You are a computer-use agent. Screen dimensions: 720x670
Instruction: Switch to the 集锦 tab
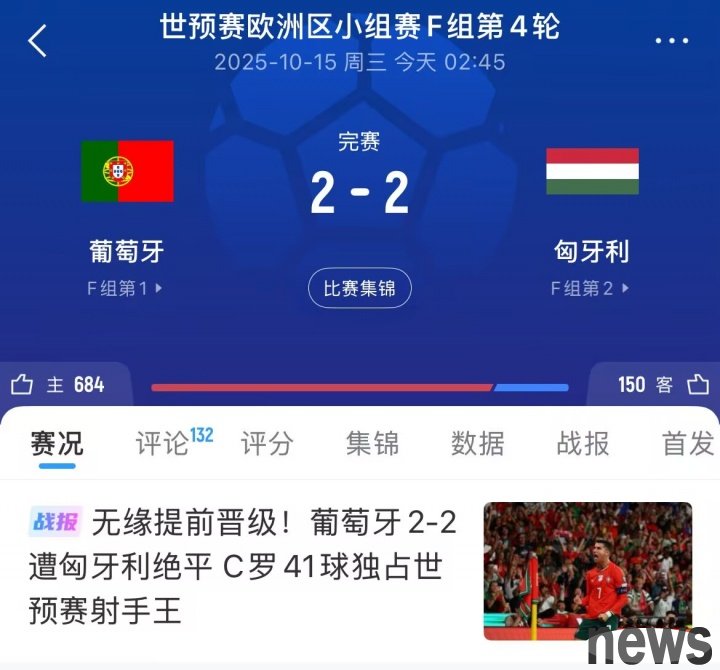pyautogui.click(x=373, y=444)
